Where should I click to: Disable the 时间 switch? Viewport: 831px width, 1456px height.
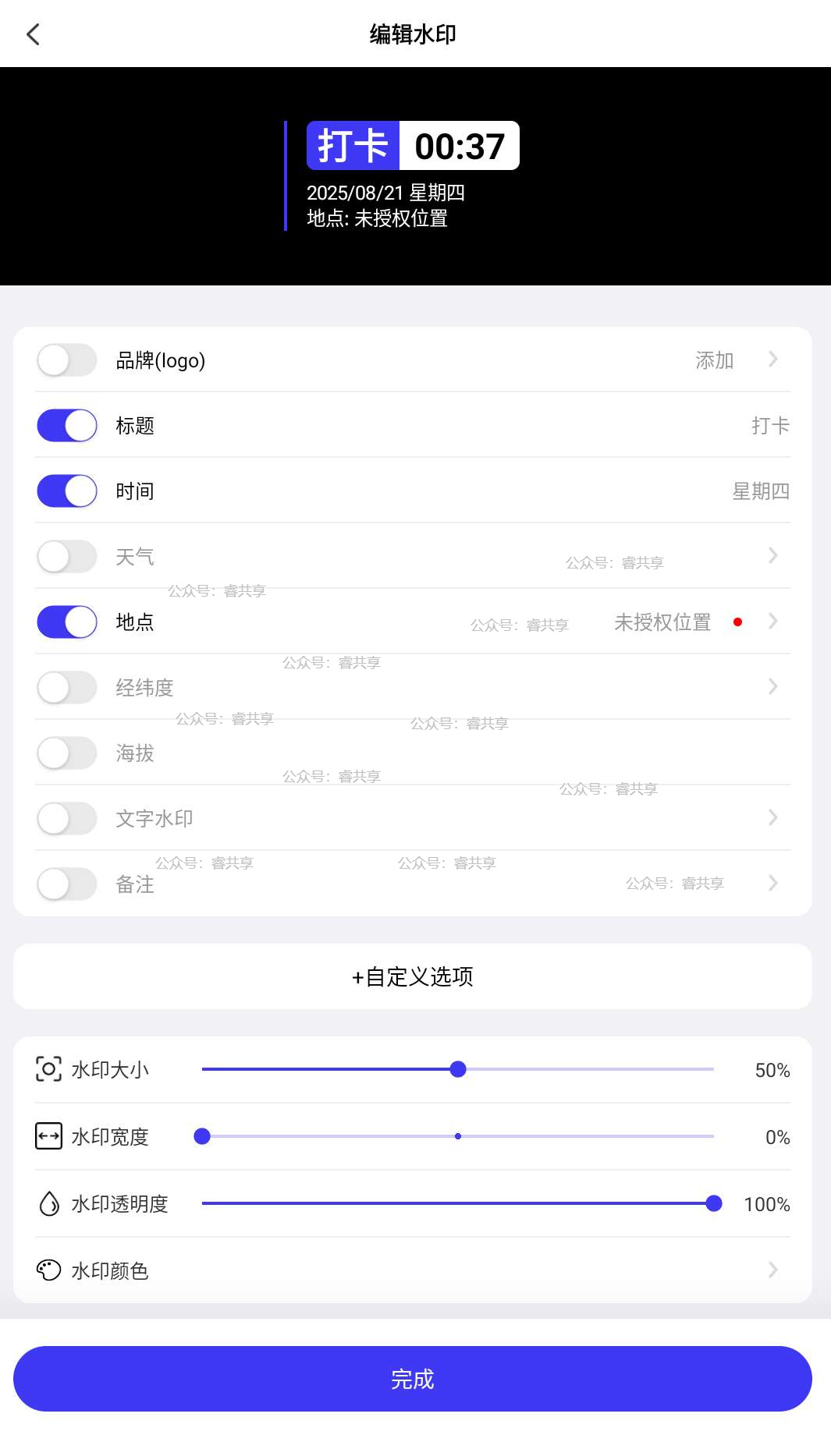(x=67, y=491)
